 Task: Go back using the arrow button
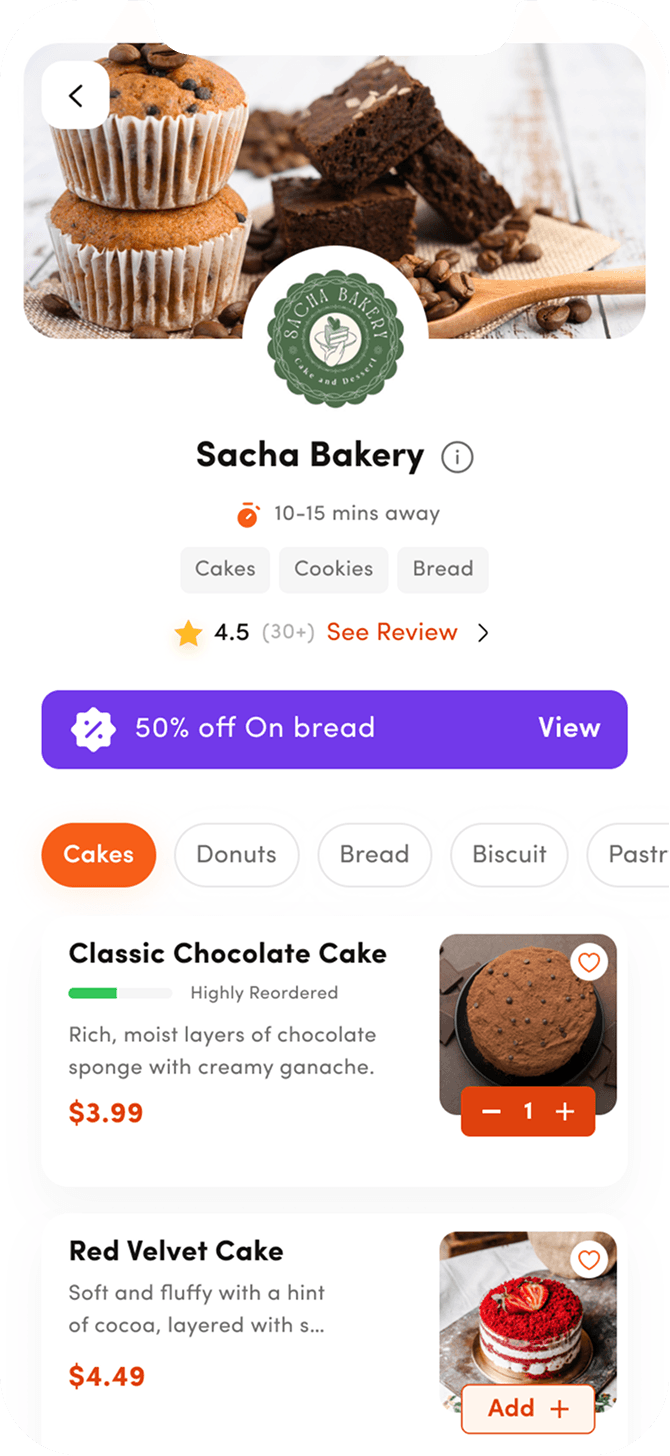pos(75,96)
